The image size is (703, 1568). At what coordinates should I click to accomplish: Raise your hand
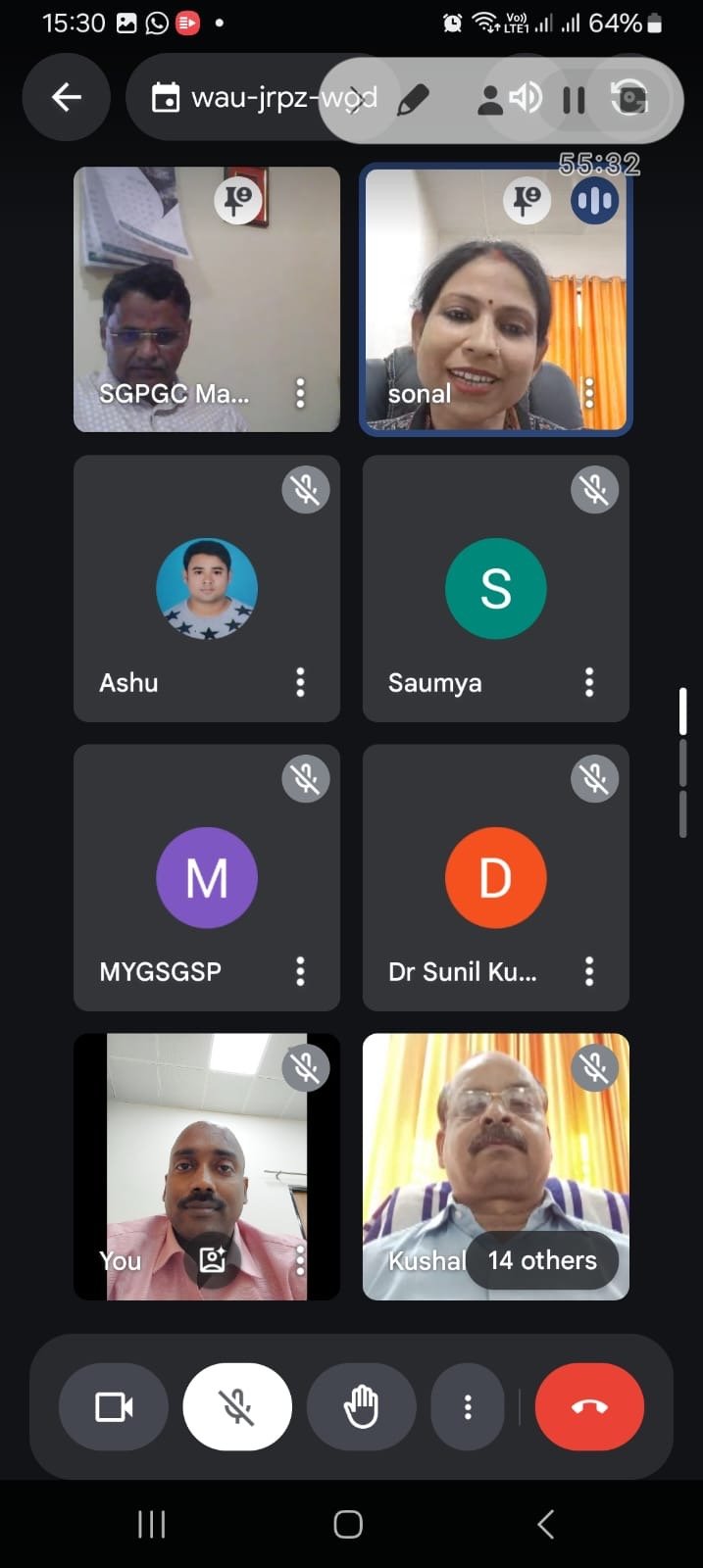362,1407
